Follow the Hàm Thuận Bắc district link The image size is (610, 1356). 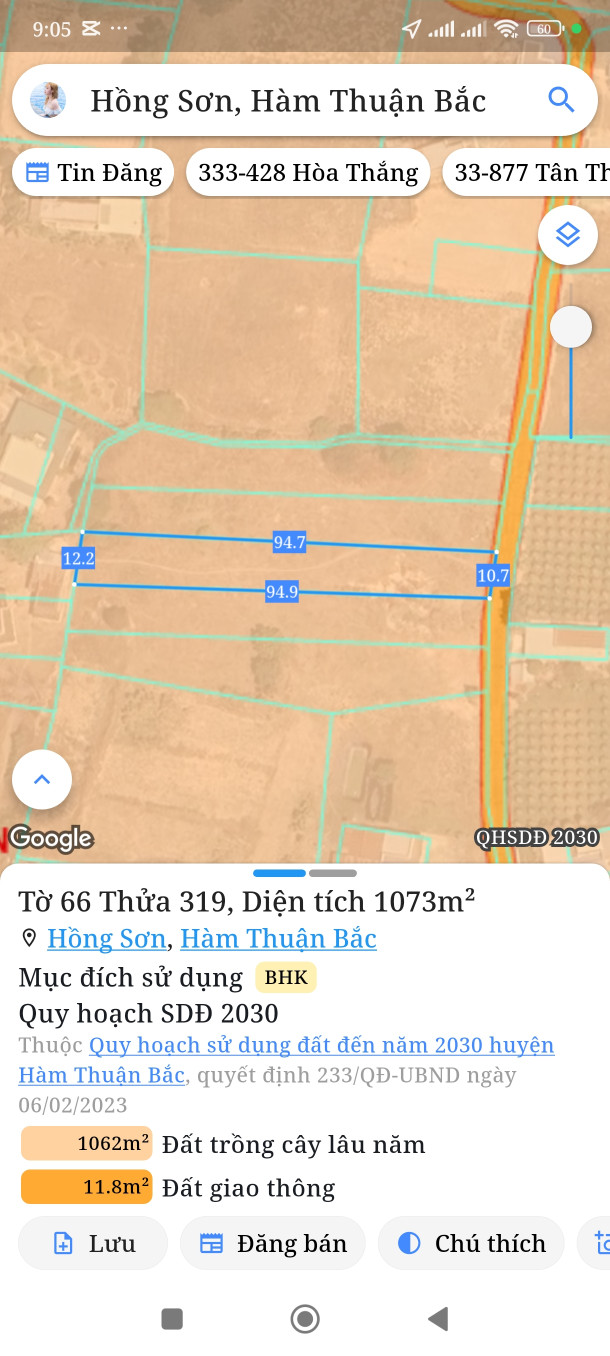pyautogui.click(x=278, y=939)
